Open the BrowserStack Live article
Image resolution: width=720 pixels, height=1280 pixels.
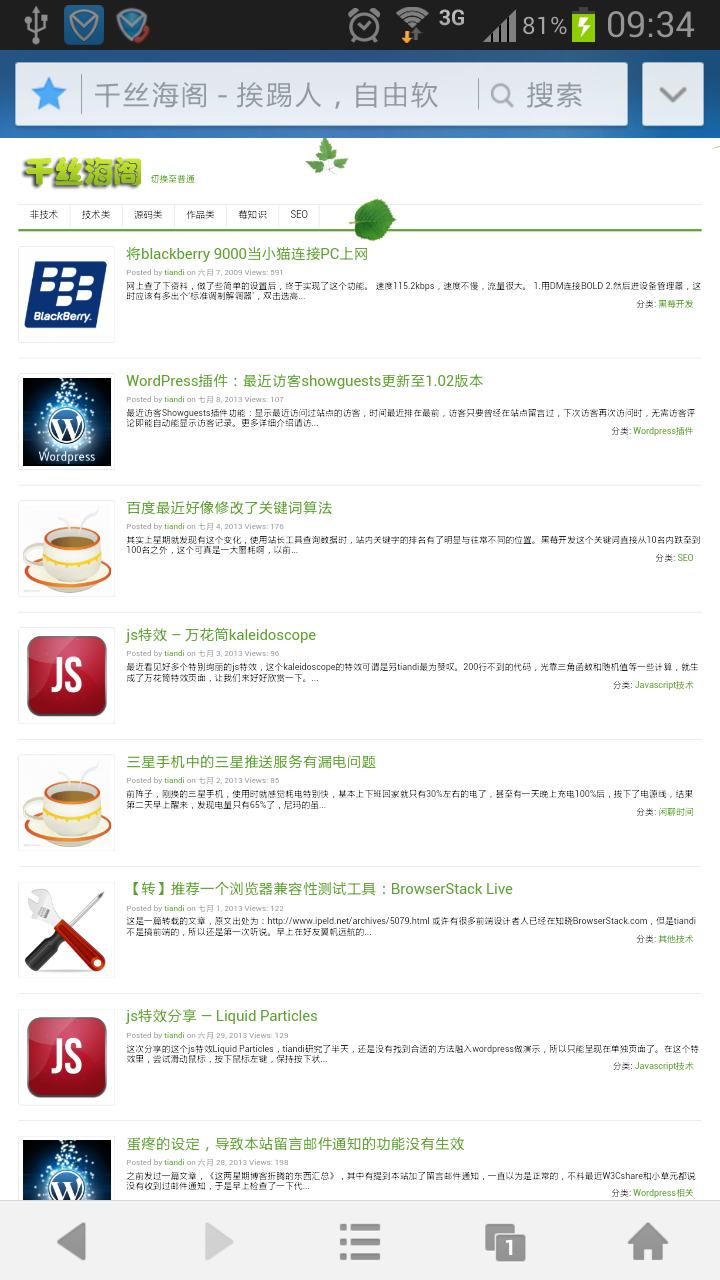320,889
